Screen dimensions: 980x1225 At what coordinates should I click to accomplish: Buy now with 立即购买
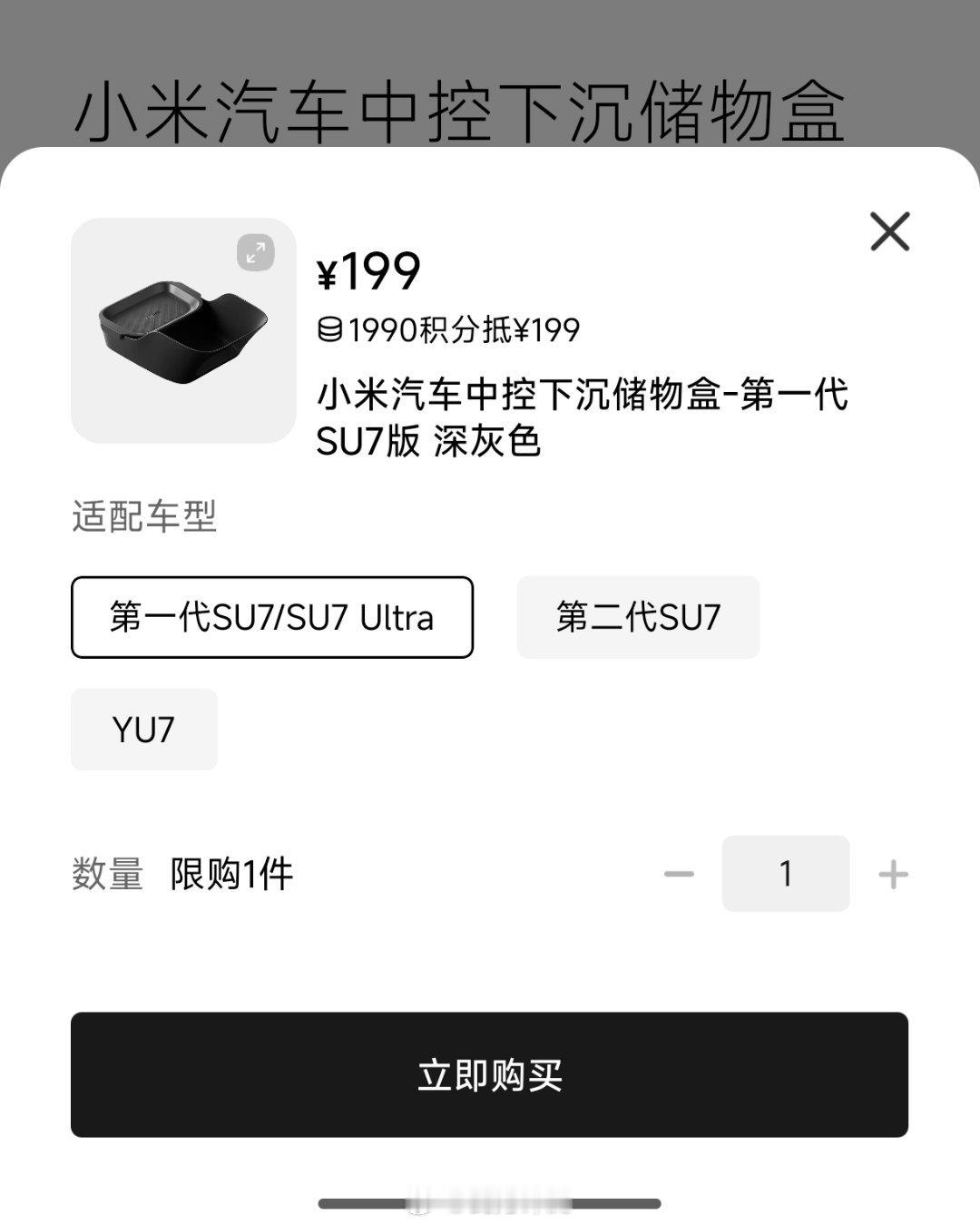[490, 1074]
